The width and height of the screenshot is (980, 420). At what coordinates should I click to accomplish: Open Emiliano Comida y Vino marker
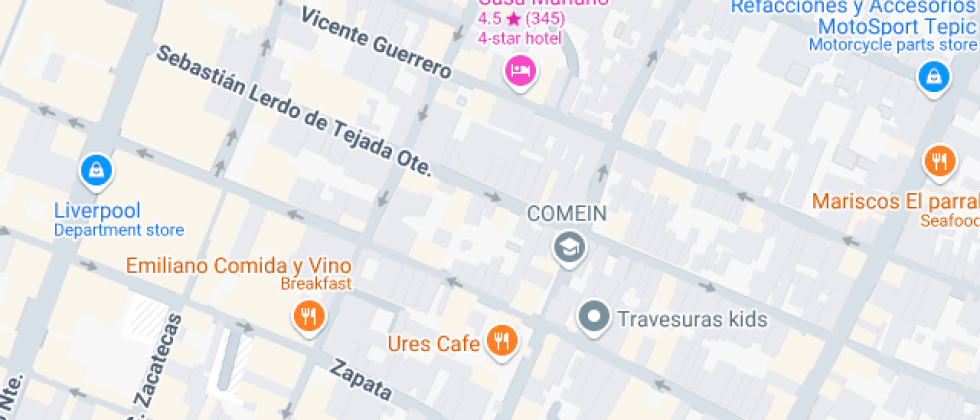[x=309, y=318]
